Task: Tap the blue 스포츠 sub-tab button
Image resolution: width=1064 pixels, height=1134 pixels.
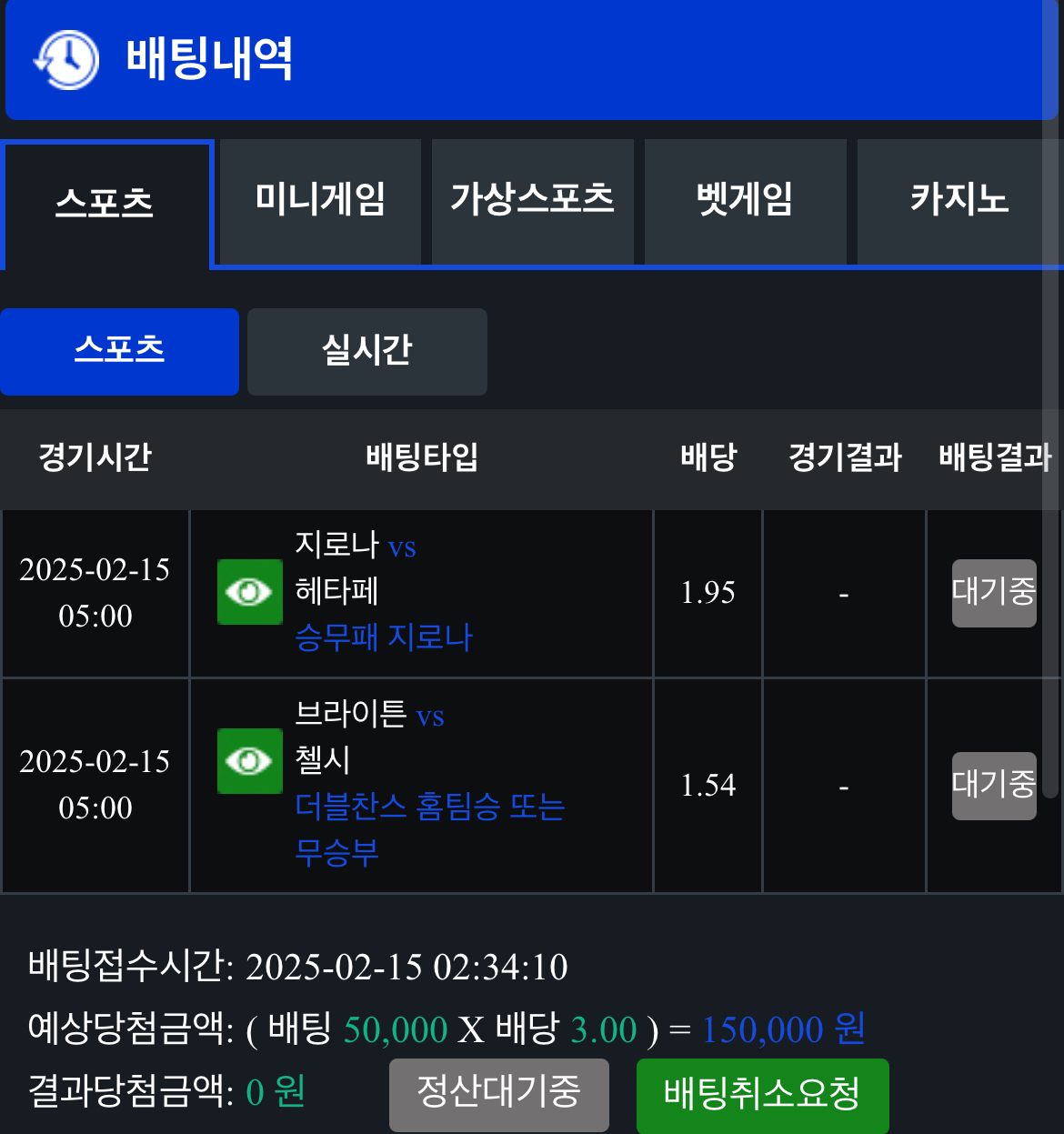Action: (119, 351)
